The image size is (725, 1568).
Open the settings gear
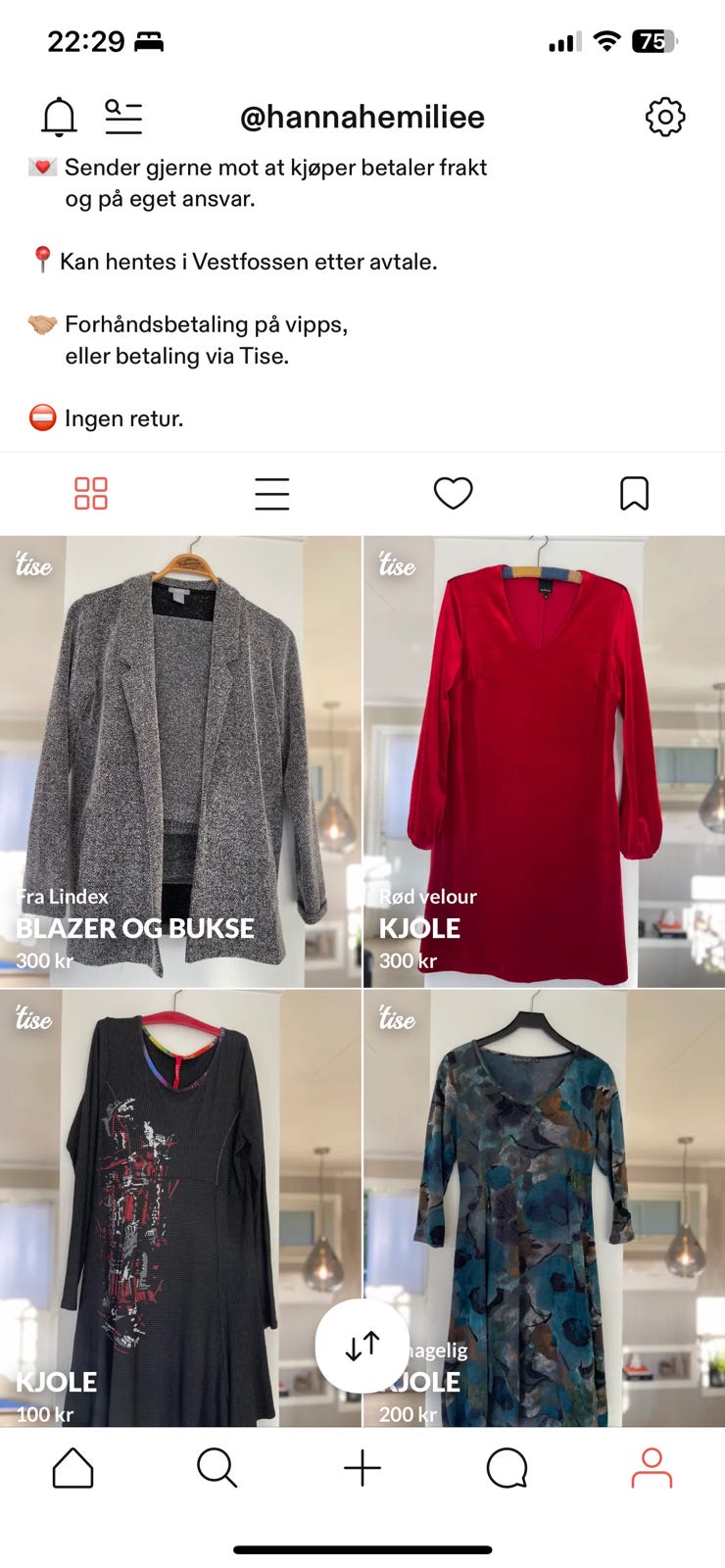point(665,116)
